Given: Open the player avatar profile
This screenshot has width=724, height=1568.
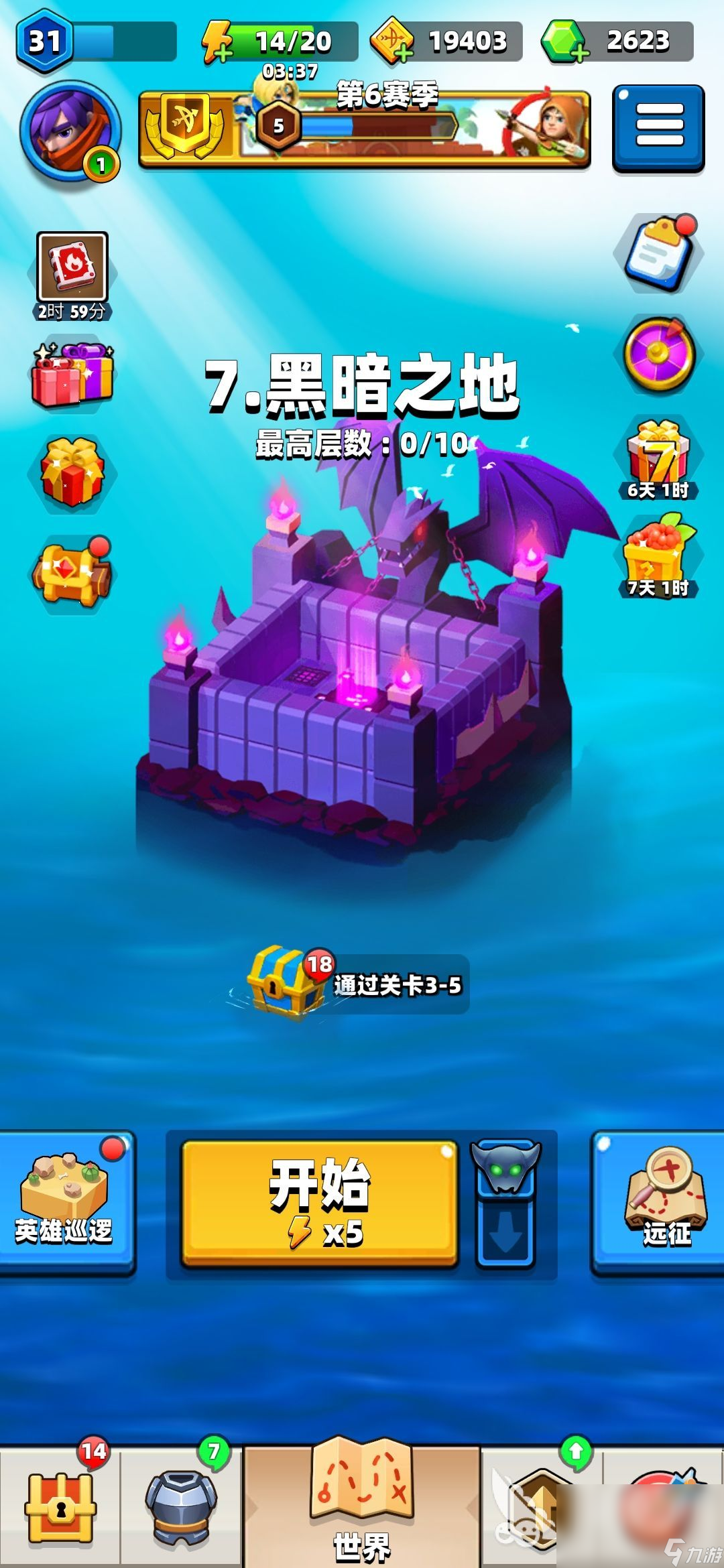Looking at the screenshot, I should (x=69, y=133).
